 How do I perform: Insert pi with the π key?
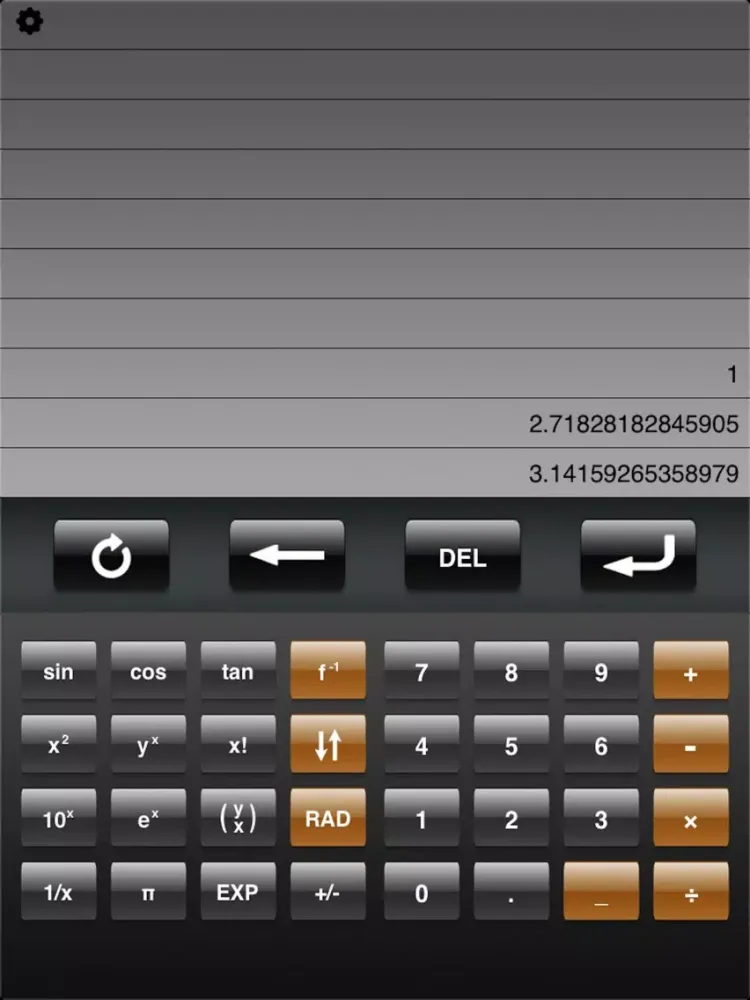[x=148, y=892]
